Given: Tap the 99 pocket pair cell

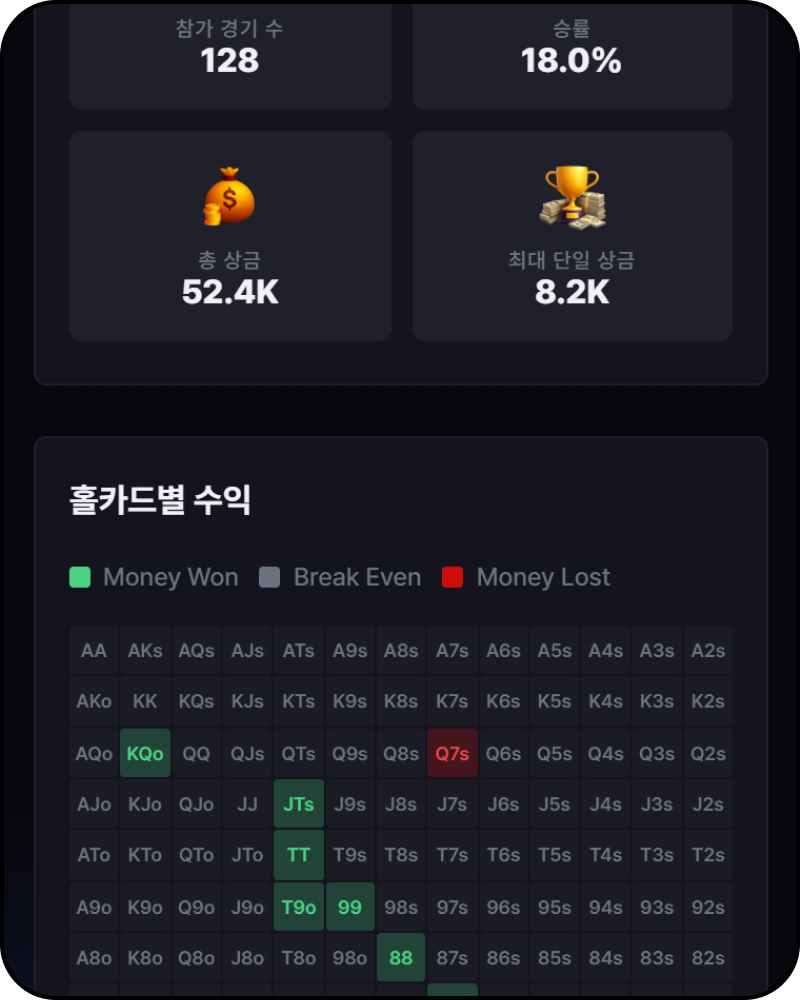Looking at the screenshot, I should click(350, 906).
